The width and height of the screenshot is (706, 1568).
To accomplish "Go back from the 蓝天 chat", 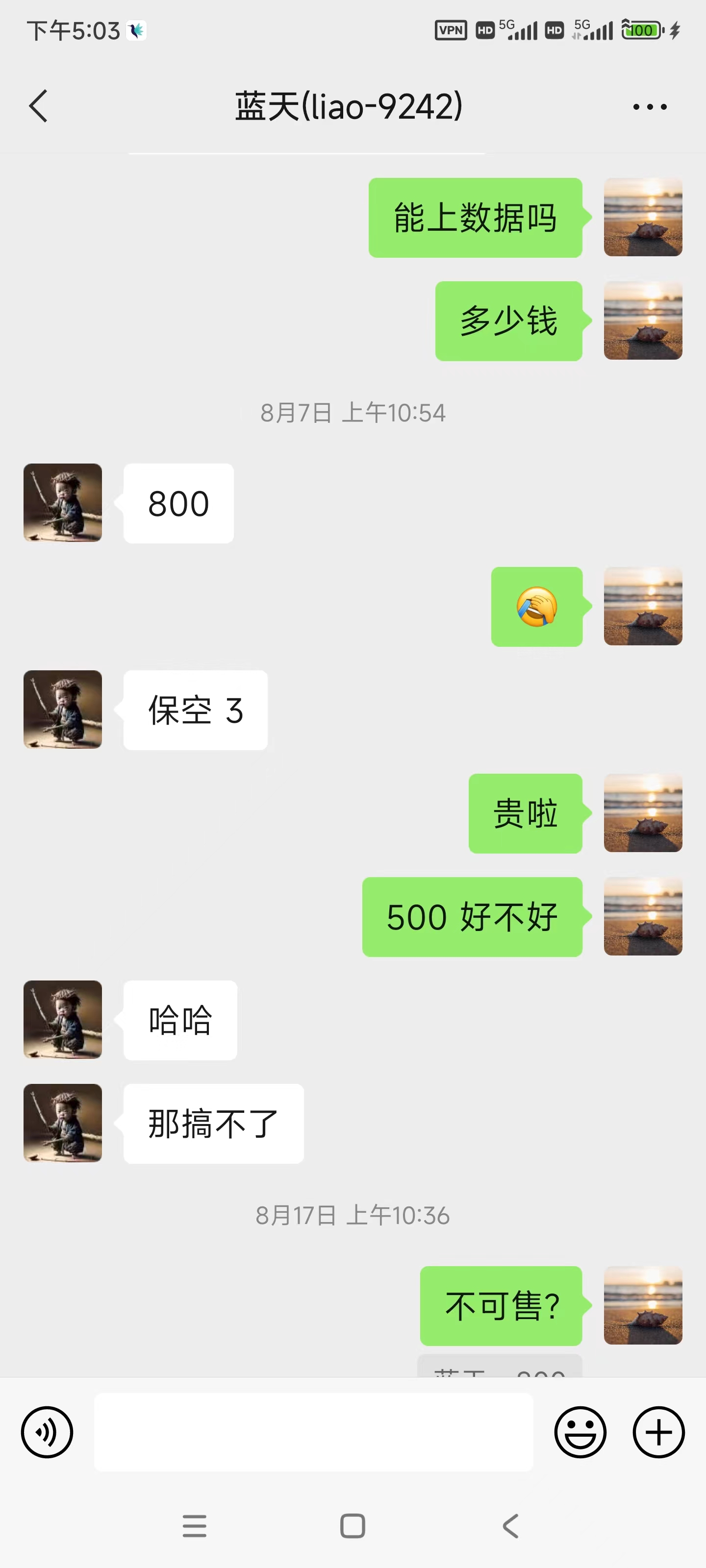I will click(38, 106).
